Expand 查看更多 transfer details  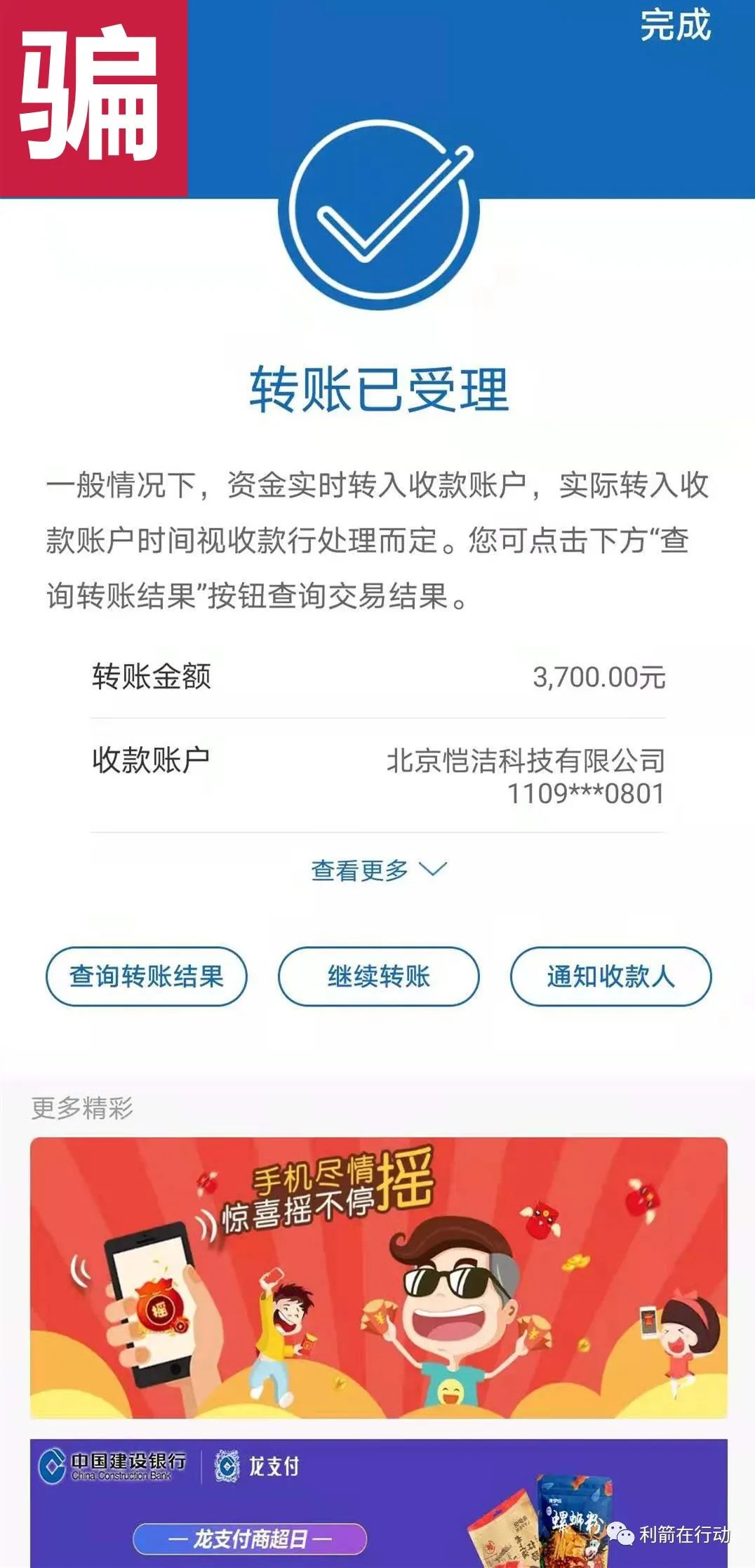tap(377, 870)
